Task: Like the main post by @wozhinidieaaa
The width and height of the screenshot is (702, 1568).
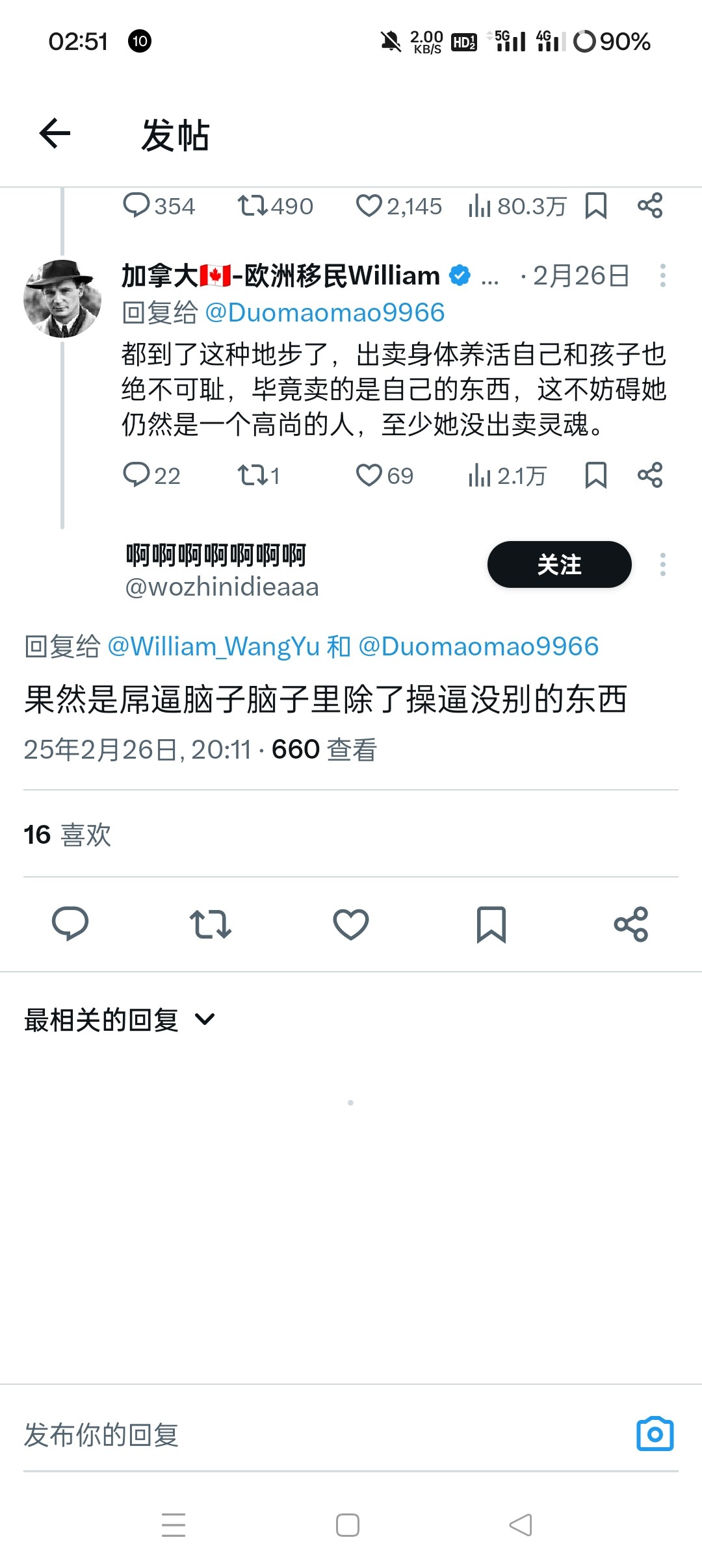Action: (x=351, y=924)
